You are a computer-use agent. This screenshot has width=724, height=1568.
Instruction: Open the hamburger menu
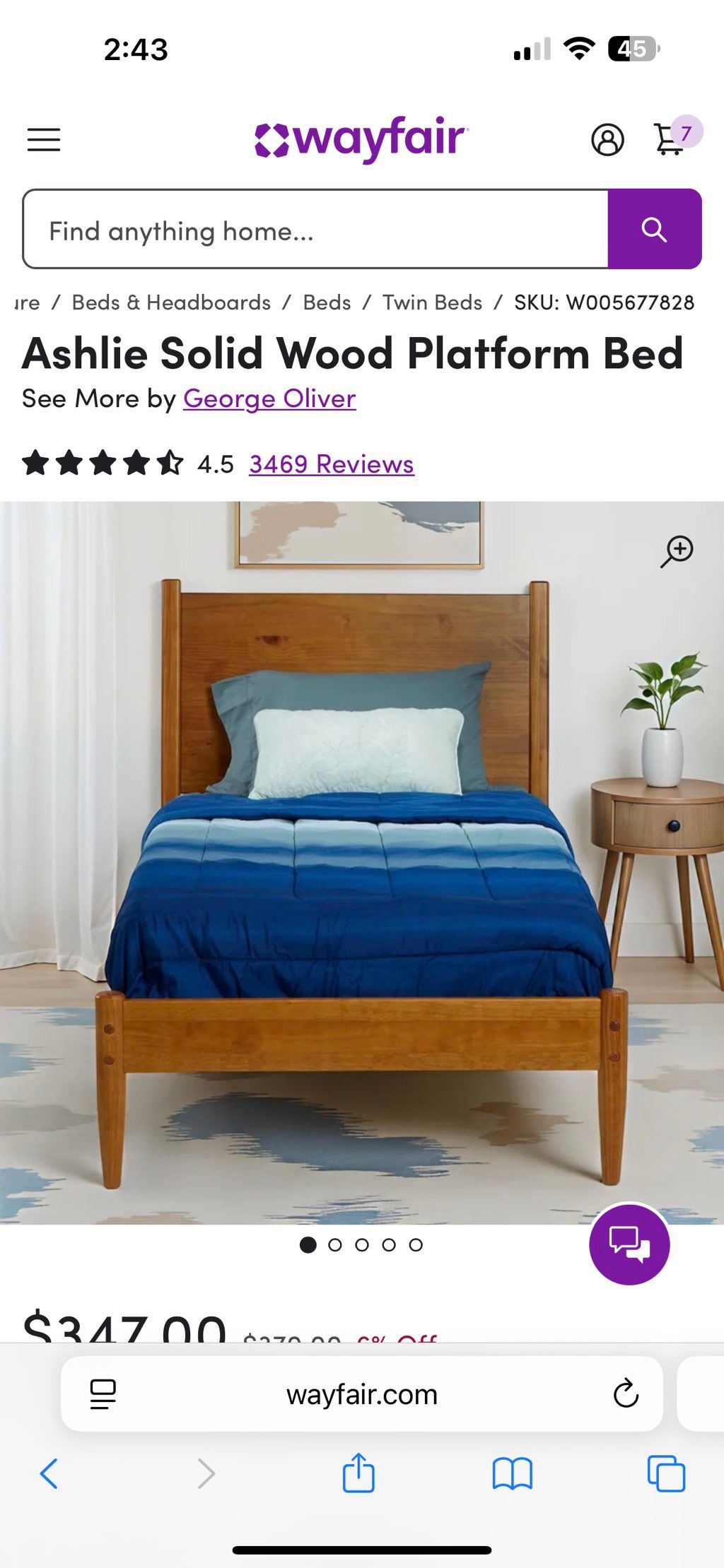click(44, 139)
